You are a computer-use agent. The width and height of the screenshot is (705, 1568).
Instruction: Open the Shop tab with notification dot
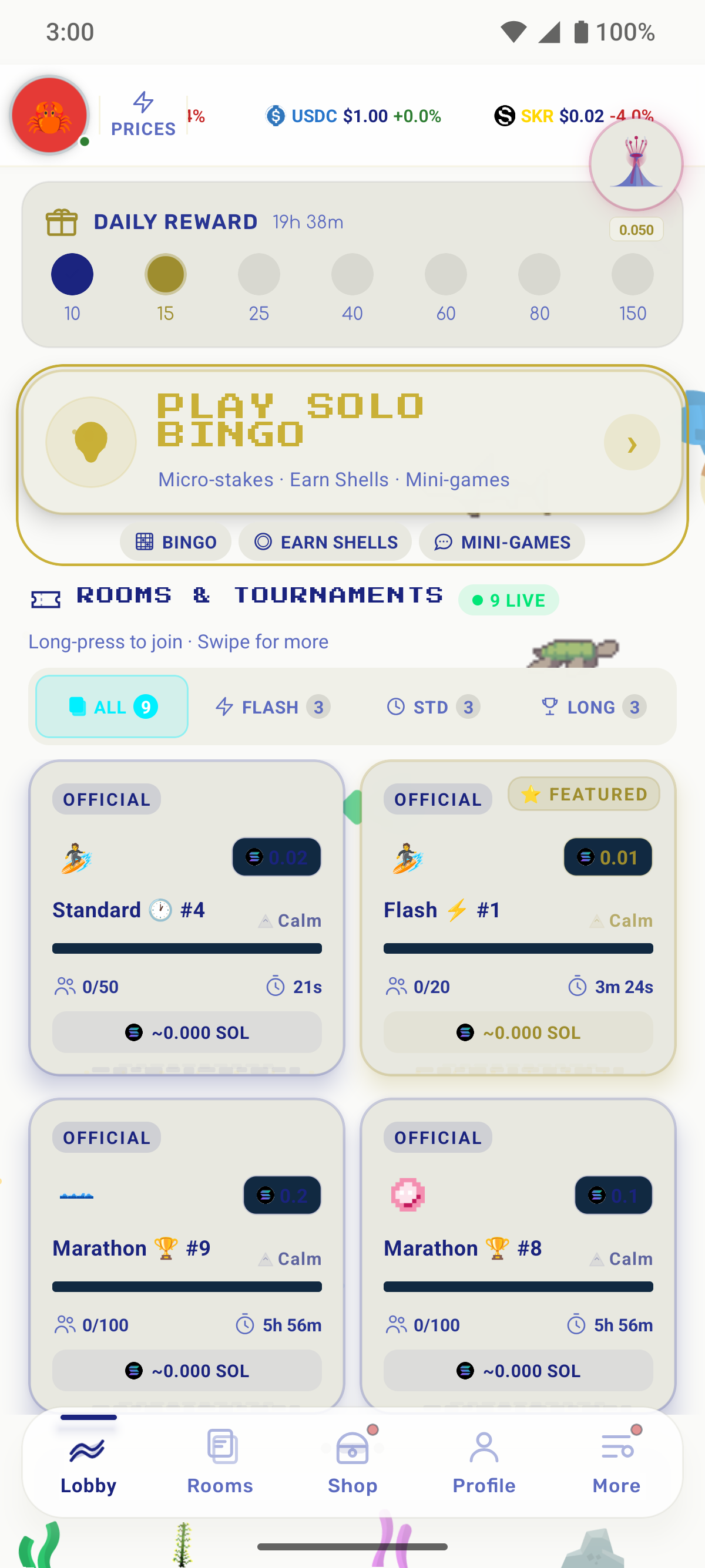click(352, 1460)
